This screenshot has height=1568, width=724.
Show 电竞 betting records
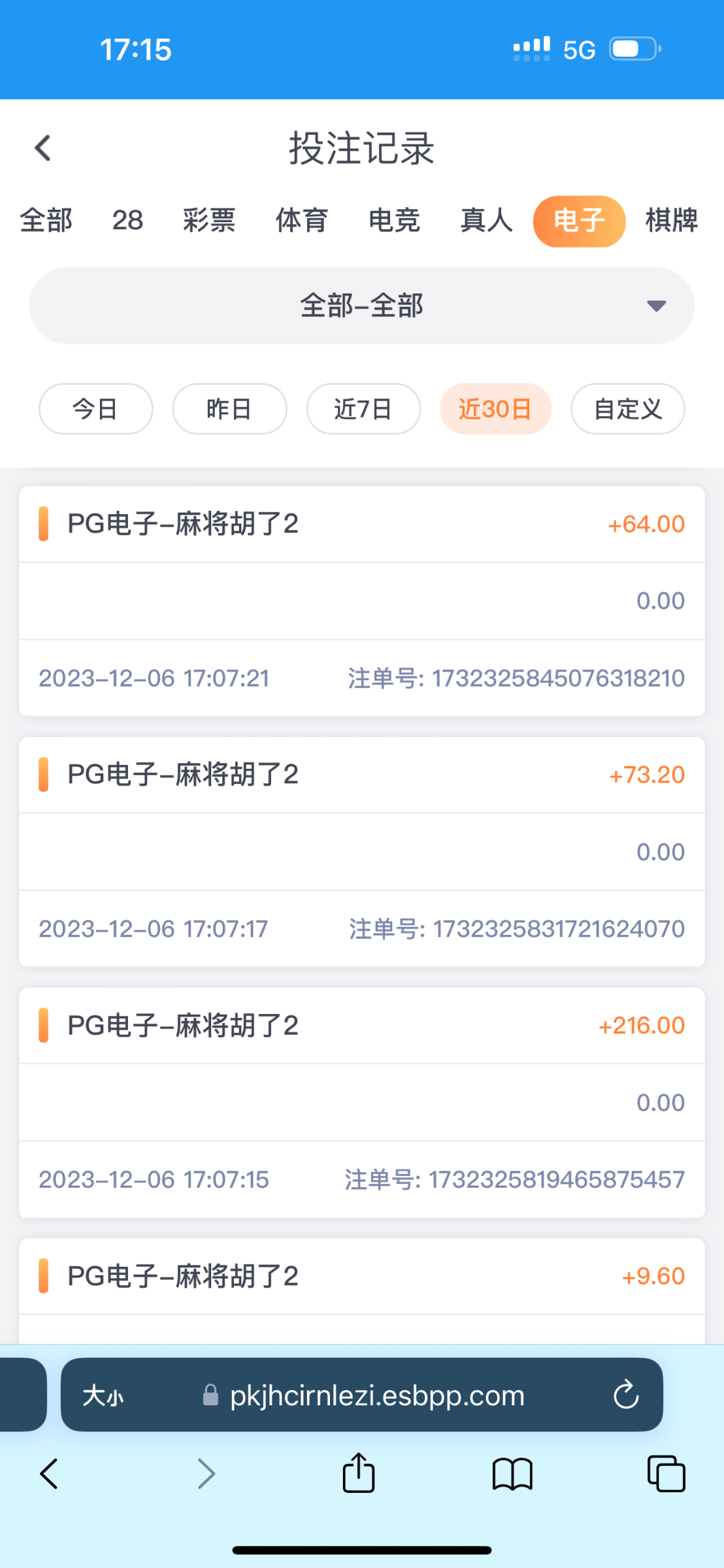[x=394, y=221]
